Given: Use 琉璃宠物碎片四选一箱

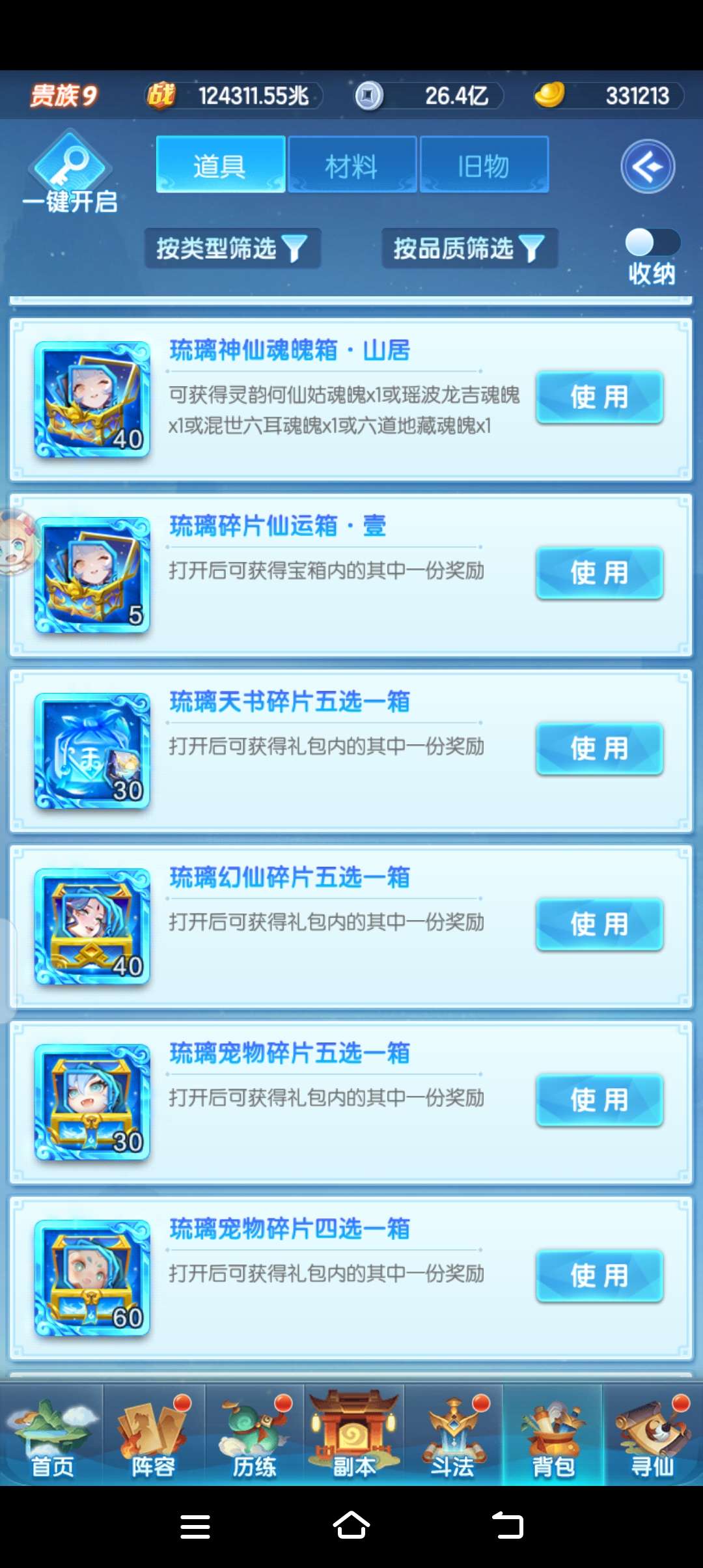Looking at the screenshot, I should click(x=600, y=1276).
